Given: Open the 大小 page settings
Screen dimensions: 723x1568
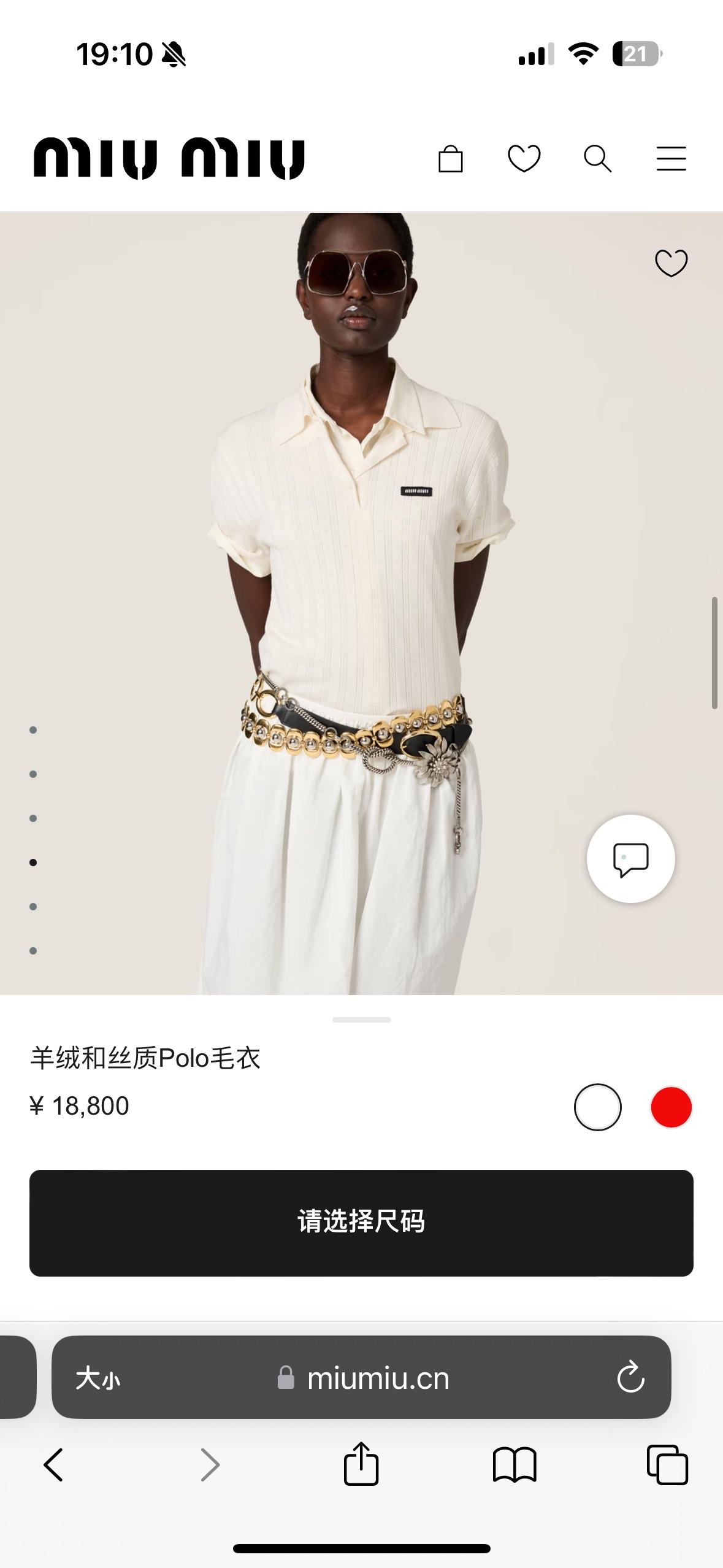Looking at the screenshot, I should [x=98, y=1378].
